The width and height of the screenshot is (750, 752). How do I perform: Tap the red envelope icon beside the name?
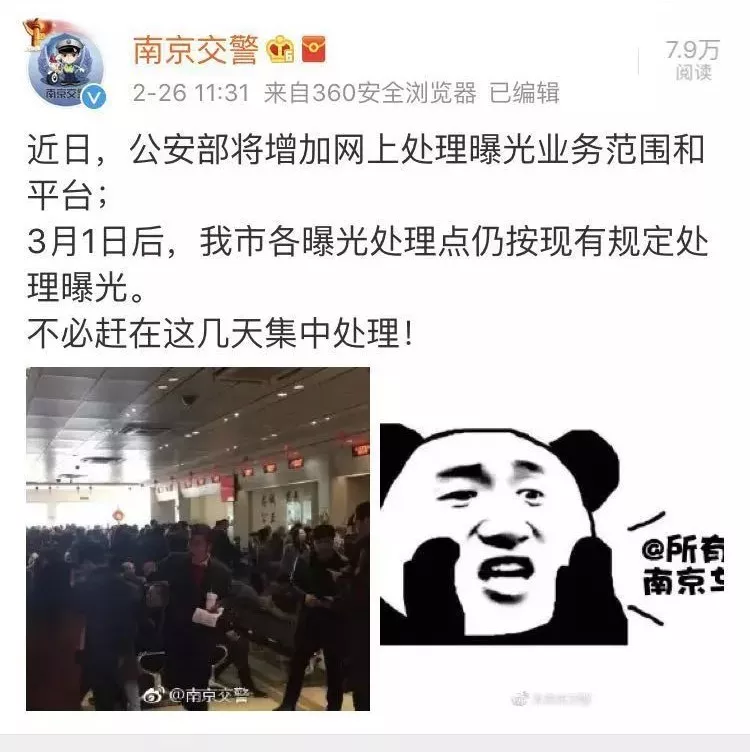pyautogui.click(x=314, y=49)
